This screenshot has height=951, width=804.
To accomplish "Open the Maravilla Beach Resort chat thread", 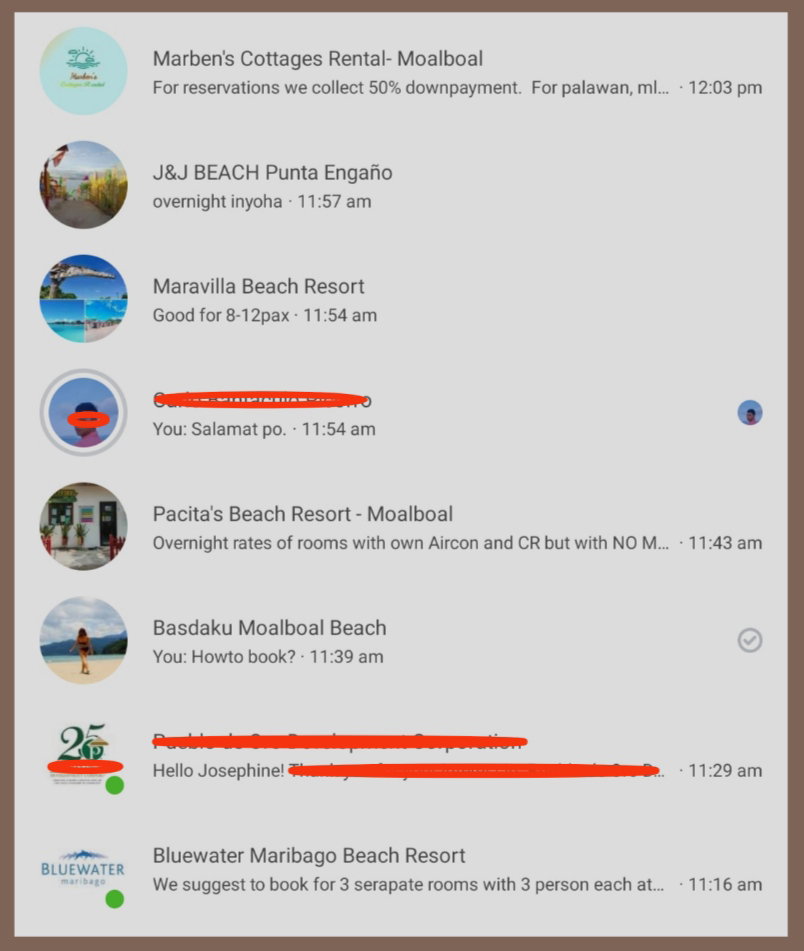I will 401,300.
